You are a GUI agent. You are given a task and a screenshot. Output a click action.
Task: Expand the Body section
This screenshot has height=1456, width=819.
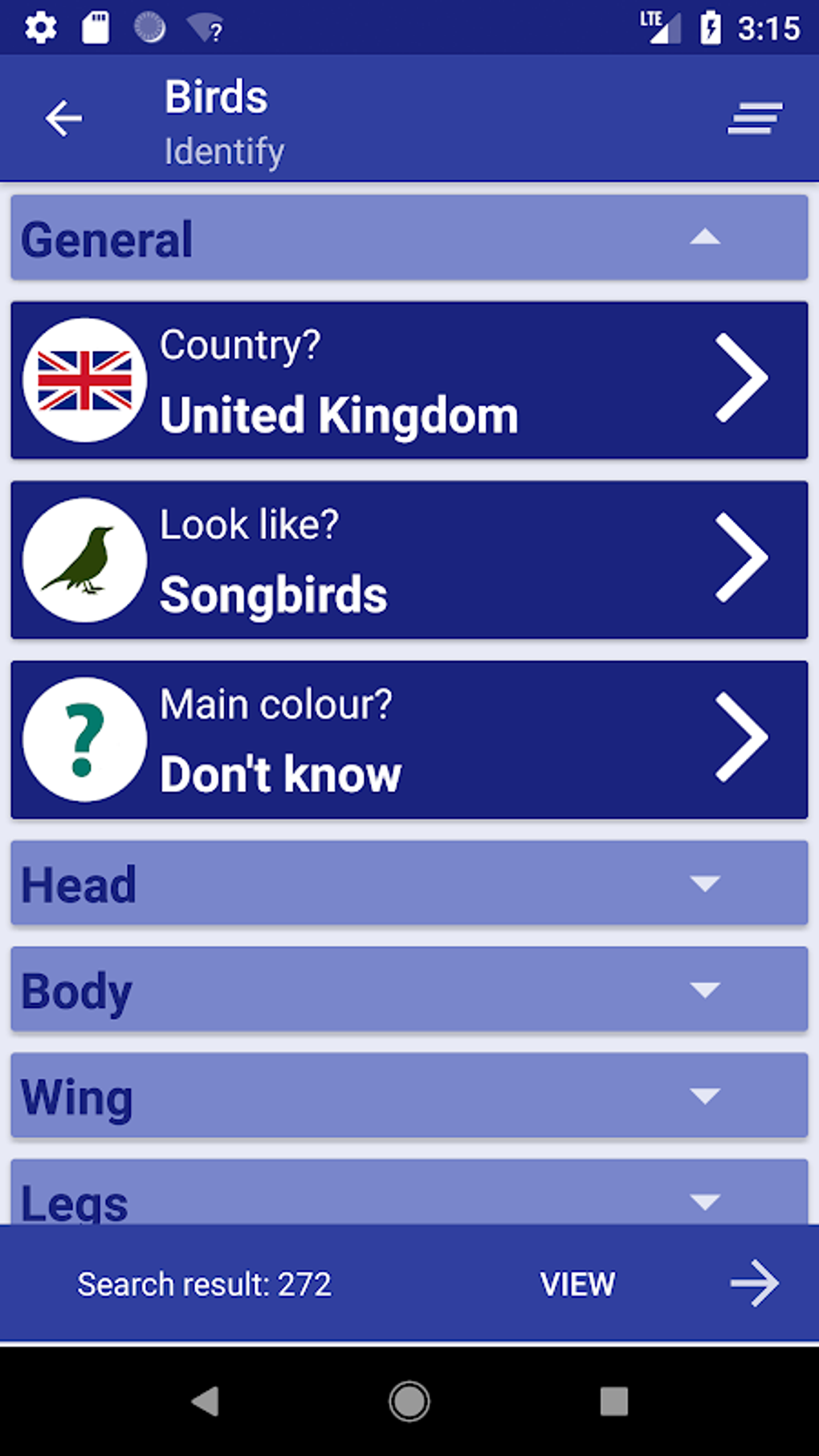705,989
